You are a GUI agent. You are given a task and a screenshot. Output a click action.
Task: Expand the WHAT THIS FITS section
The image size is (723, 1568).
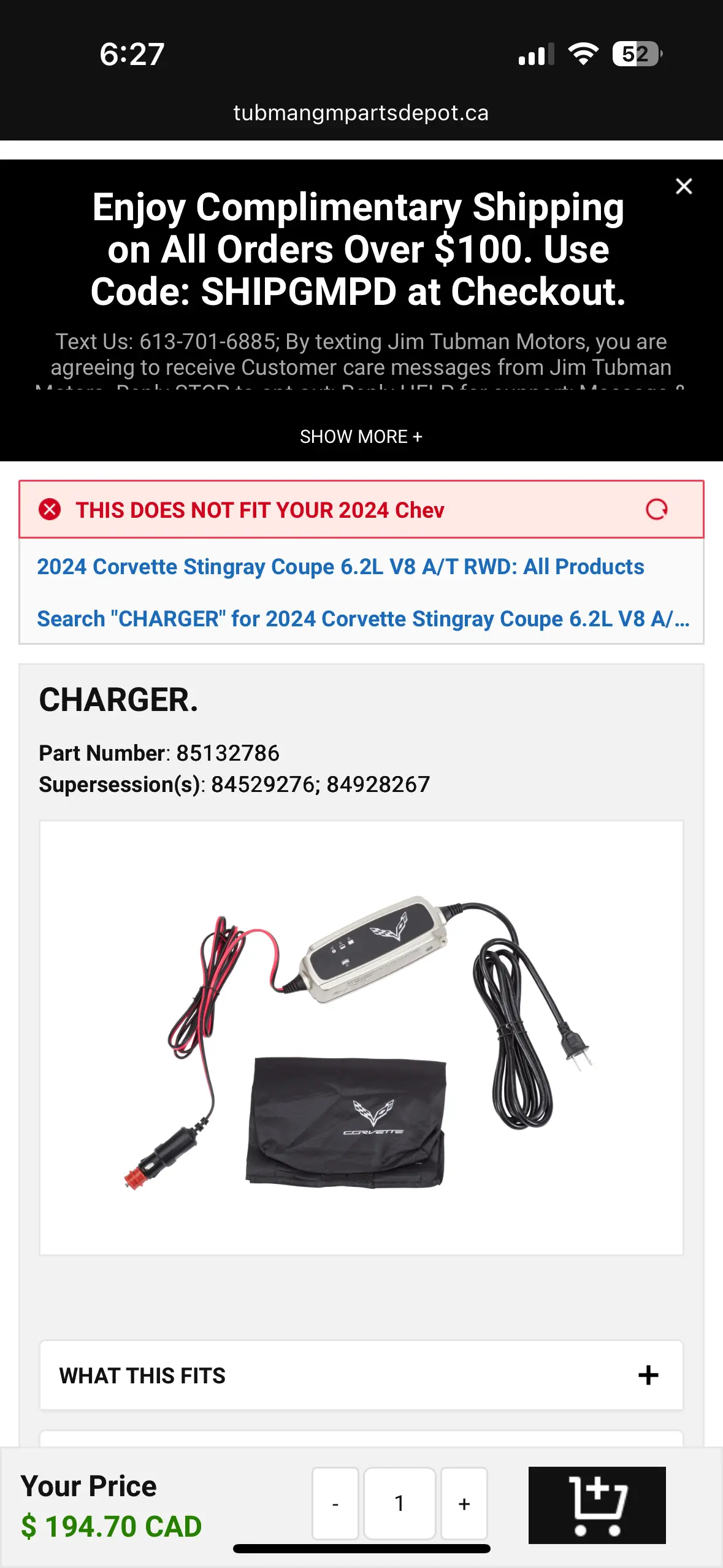pyautogui.click(x=361, y=1375)
